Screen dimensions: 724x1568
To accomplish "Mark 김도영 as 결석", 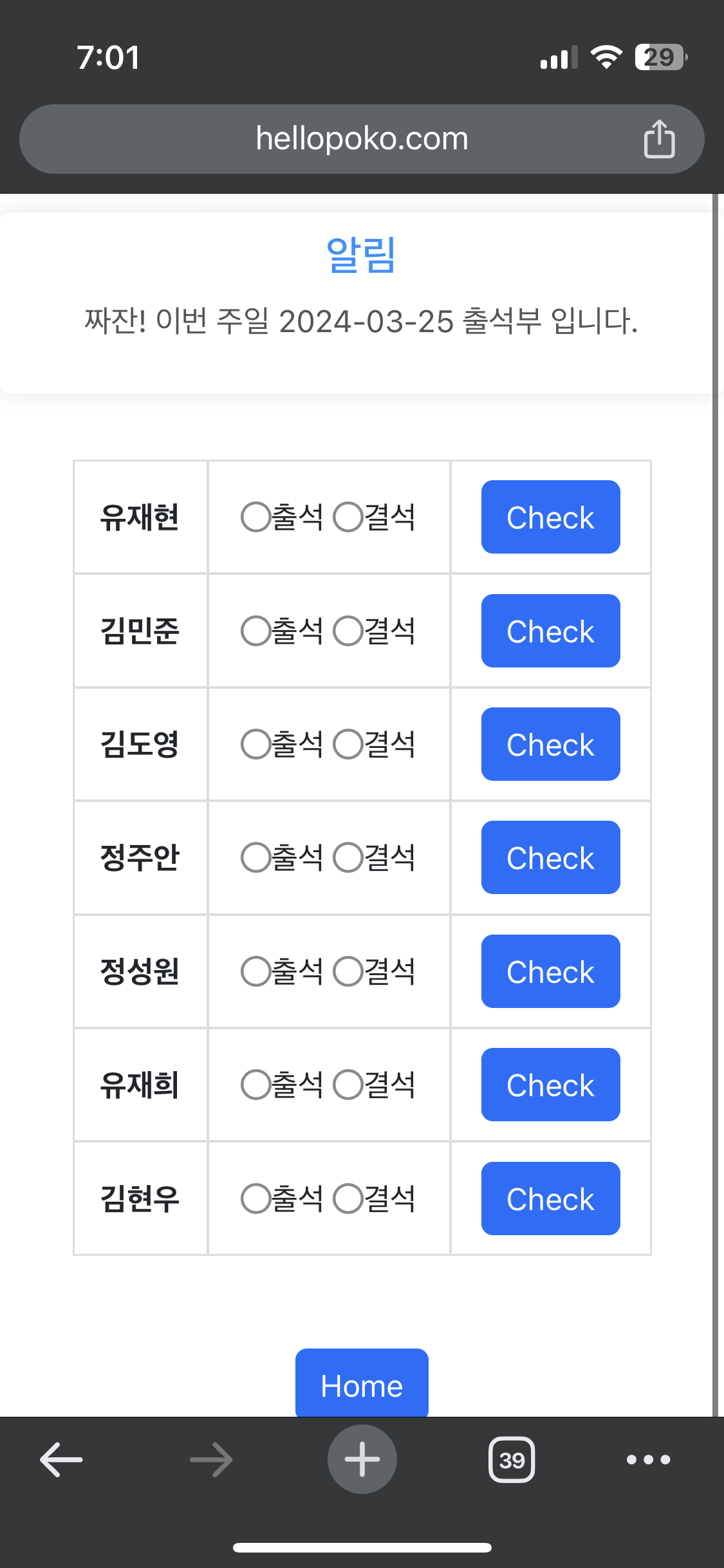I will coord(348,744).
